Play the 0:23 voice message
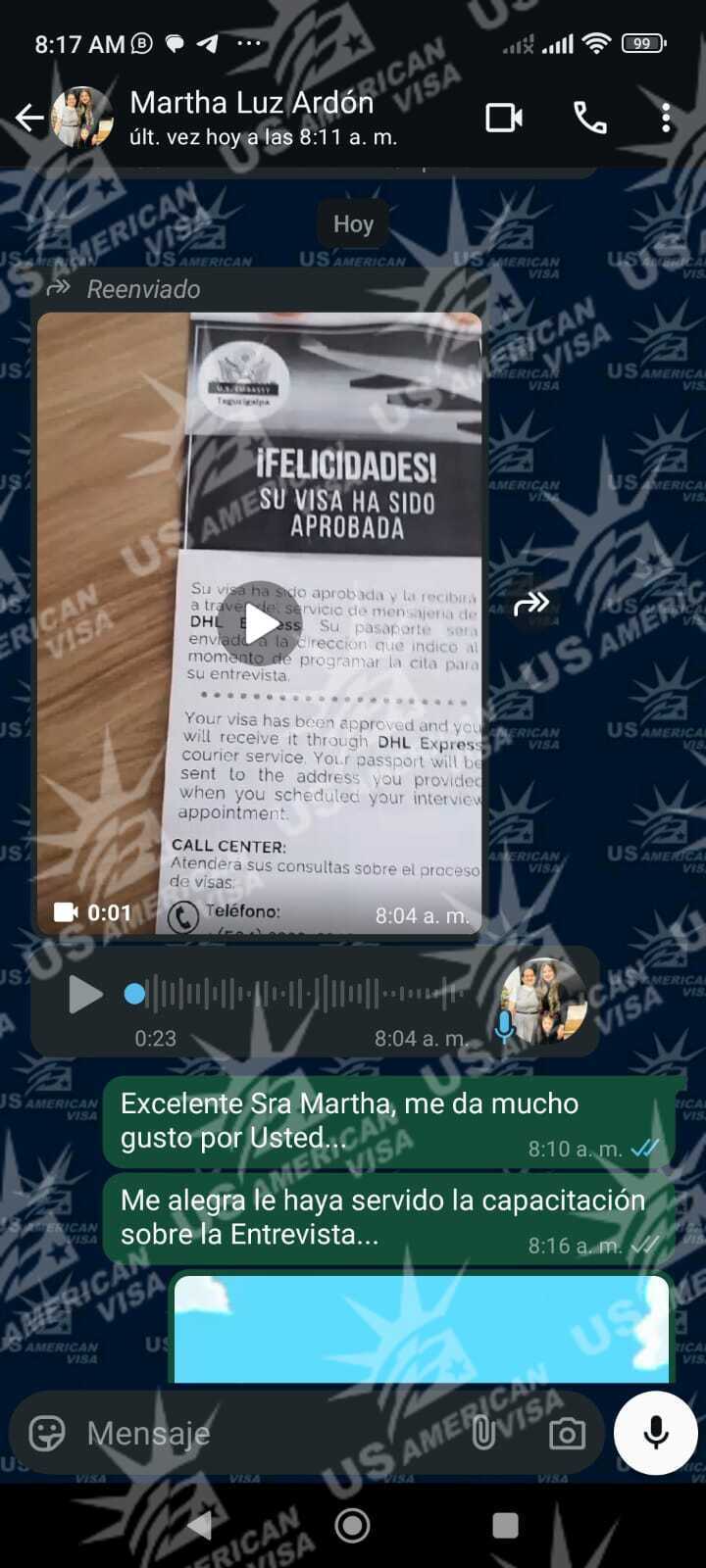The image size is (706, 1568). (x=84, y=996)
